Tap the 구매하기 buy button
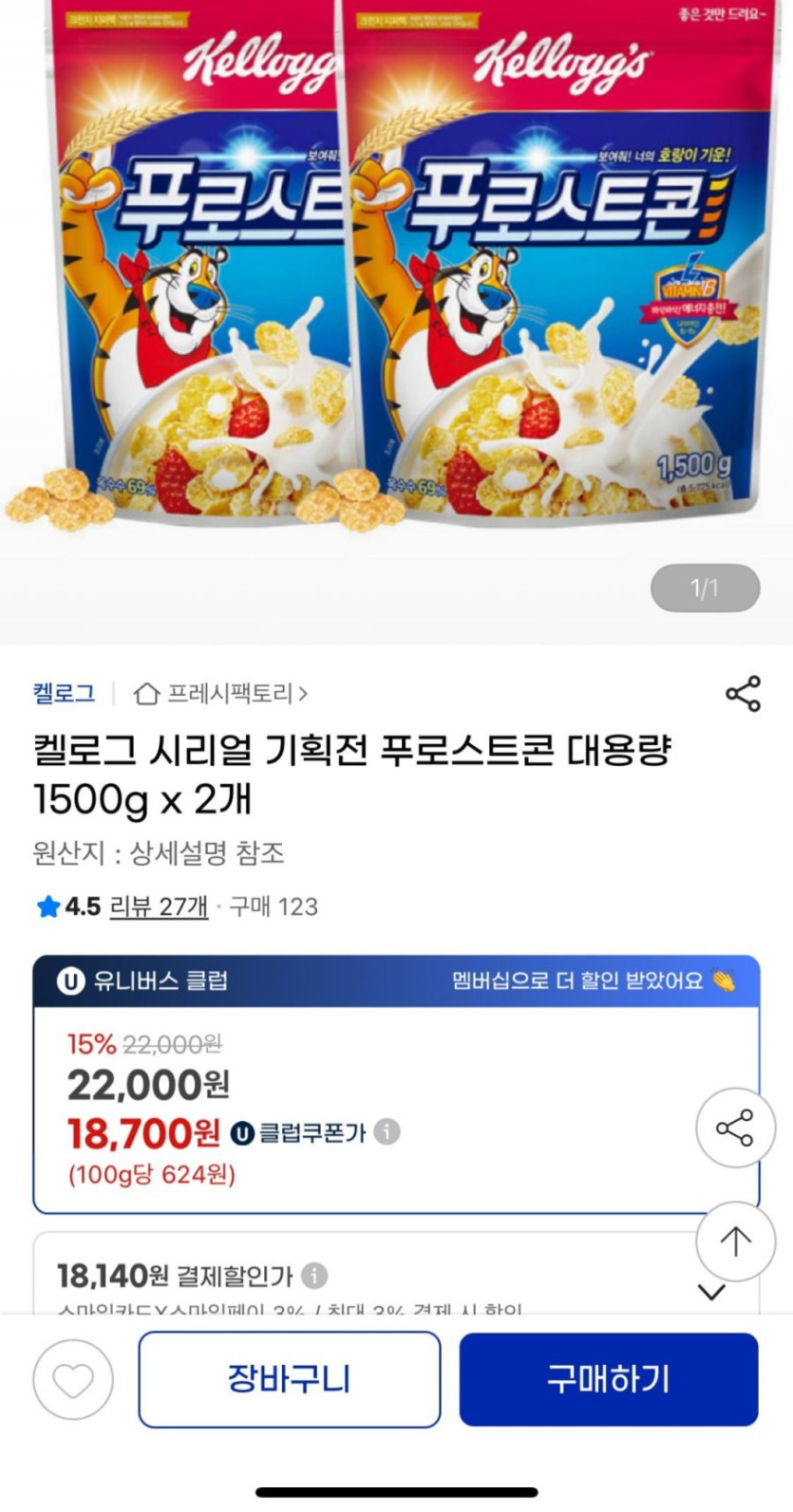 [x=608, y=1378]
